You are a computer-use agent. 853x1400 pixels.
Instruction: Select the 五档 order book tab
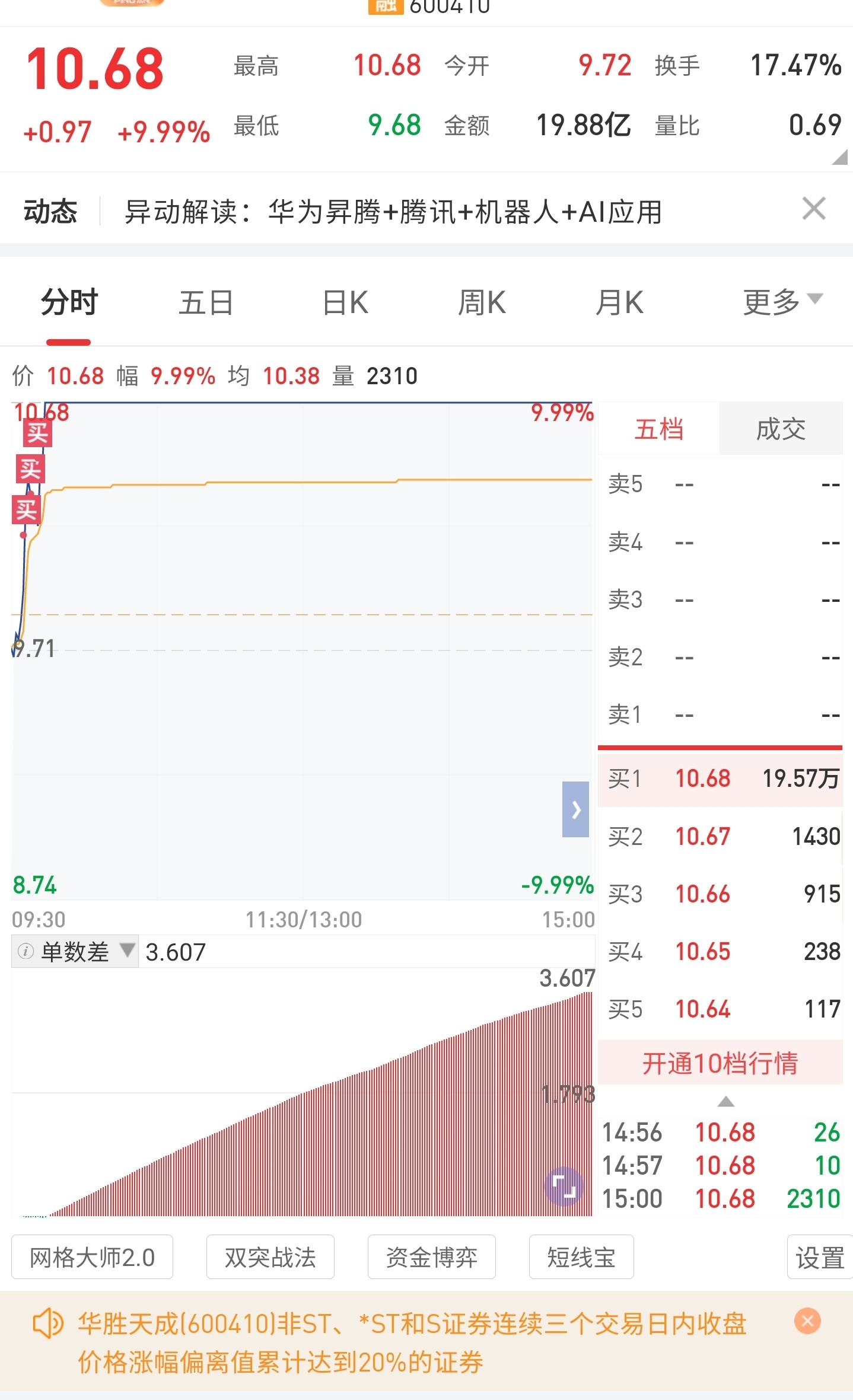pos(658,429)
